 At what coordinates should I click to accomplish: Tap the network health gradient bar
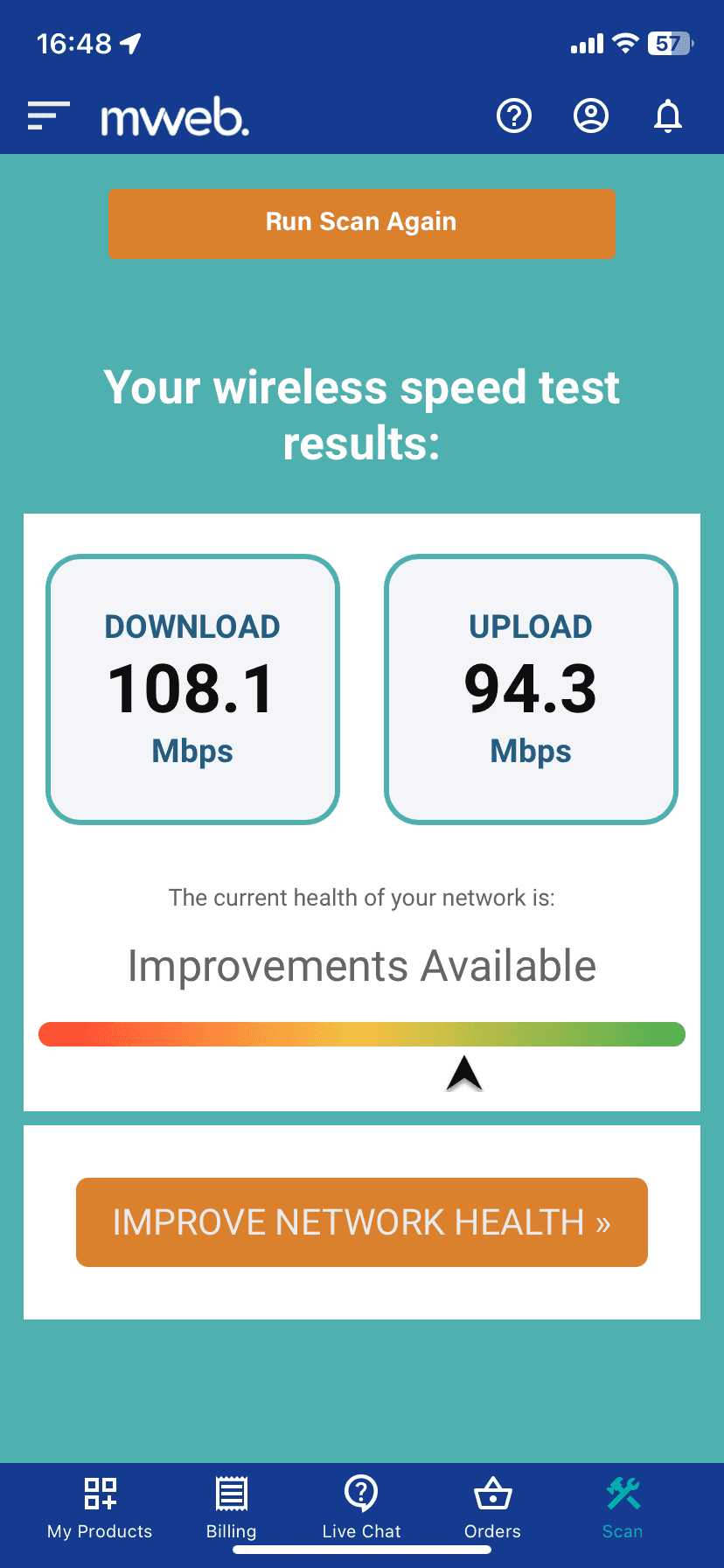[361, 1033]
